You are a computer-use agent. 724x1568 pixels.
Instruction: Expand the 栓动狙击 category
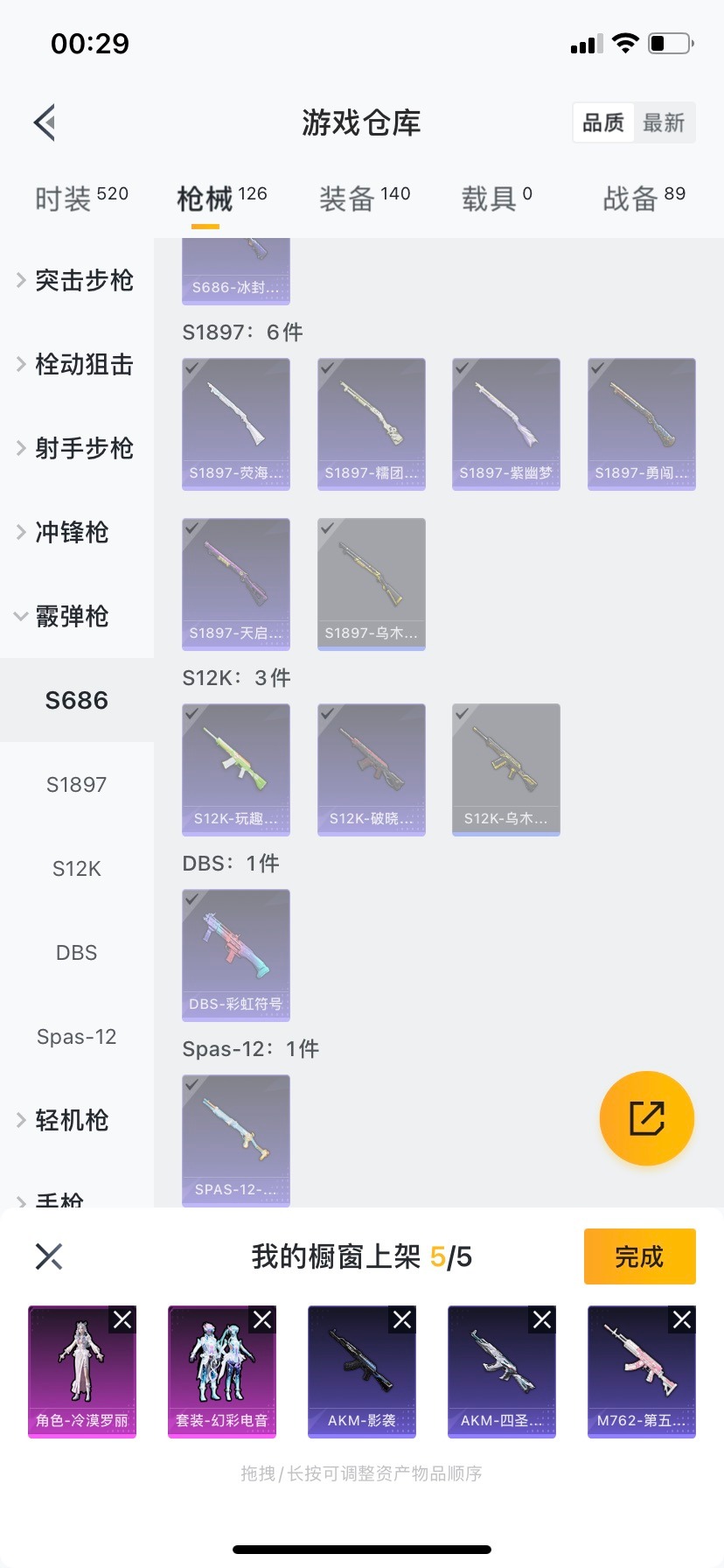point(75,364)
